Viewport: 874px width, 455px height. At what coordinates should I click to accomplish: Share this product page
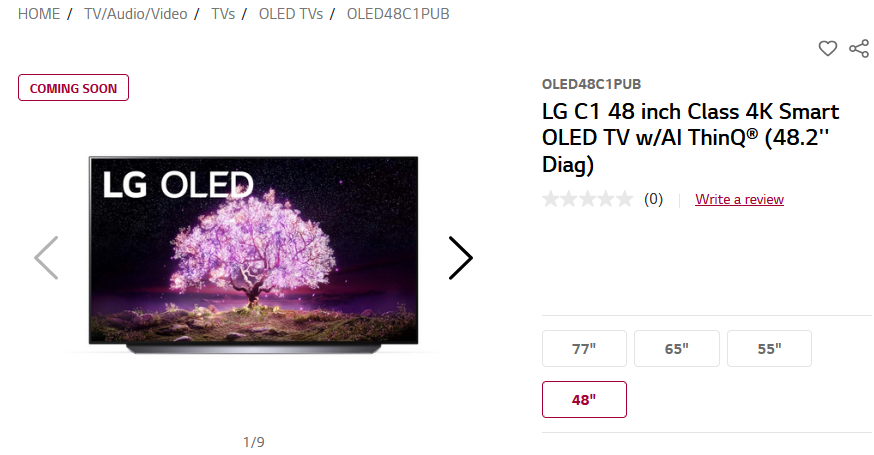point(858,48)
